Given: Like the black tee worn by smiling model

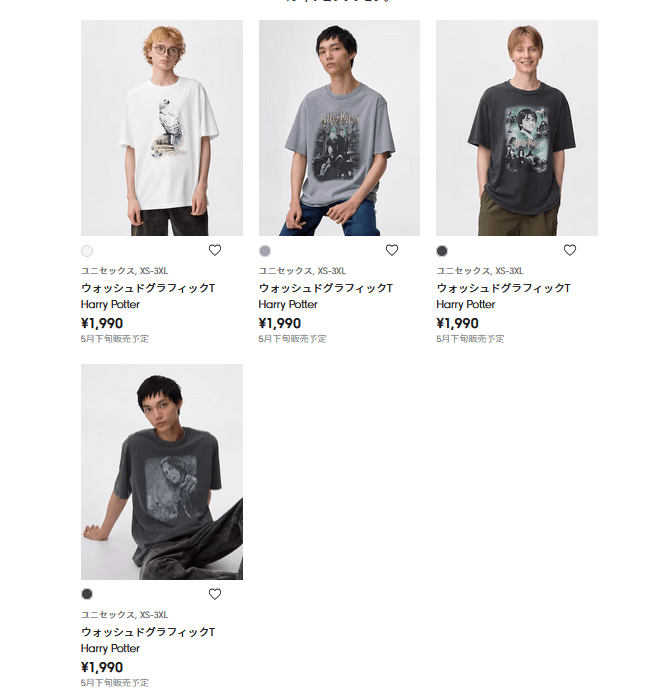Looking at the screenshot, I should click(570, 250).
